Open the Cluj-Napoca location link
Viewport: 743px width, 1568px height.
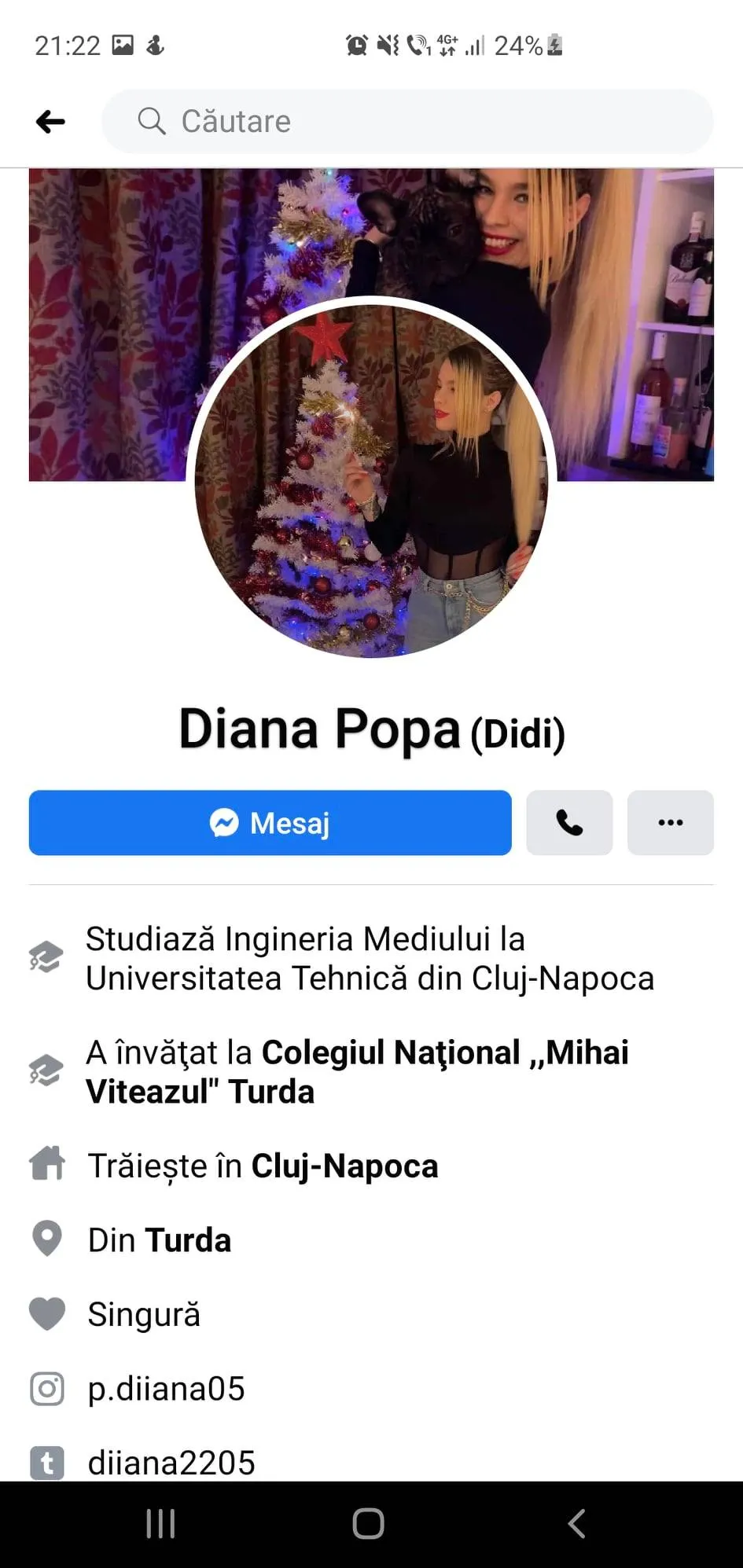pyautogui.click(x=344, y=1166)
